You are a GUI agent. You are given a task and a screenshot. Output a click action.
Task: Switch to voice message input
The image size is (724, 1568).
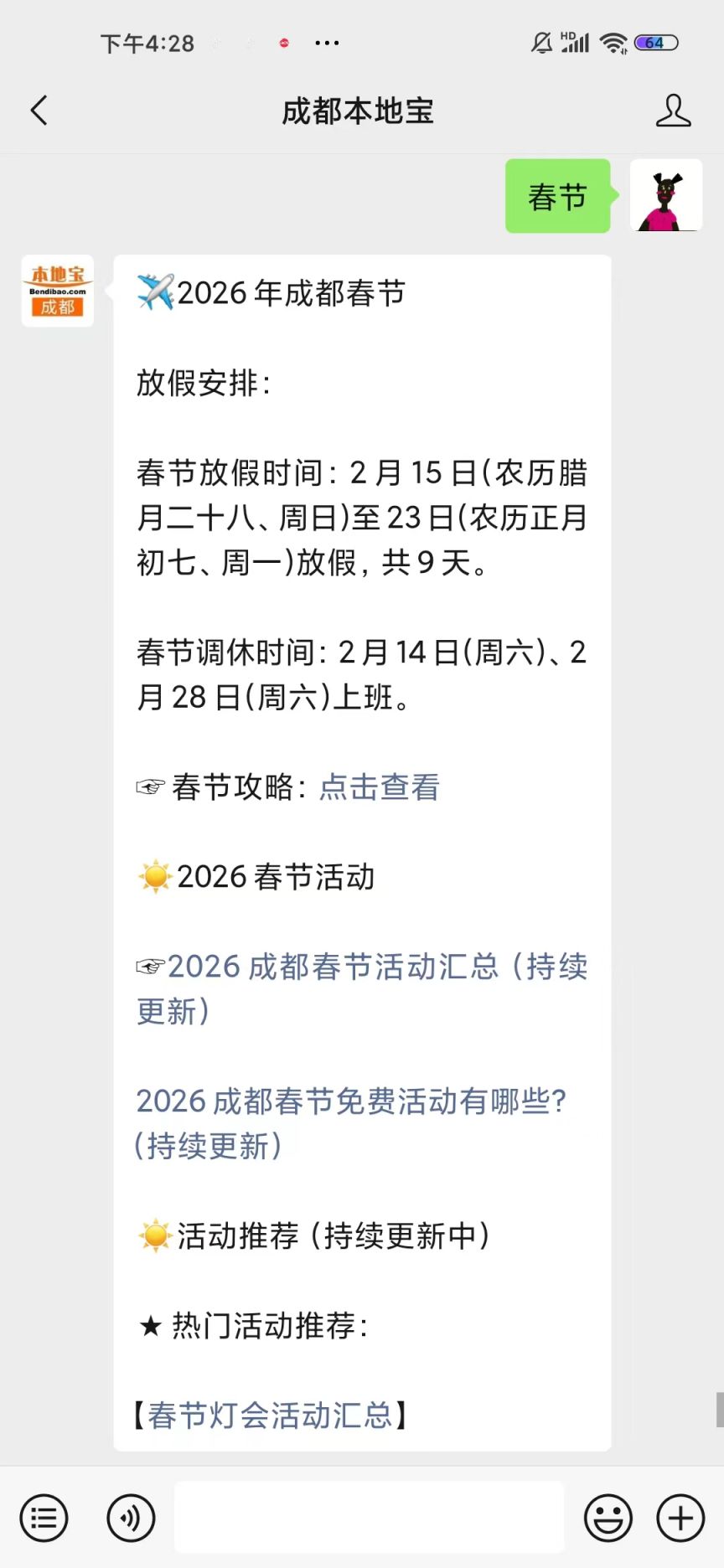[131, 1517]
